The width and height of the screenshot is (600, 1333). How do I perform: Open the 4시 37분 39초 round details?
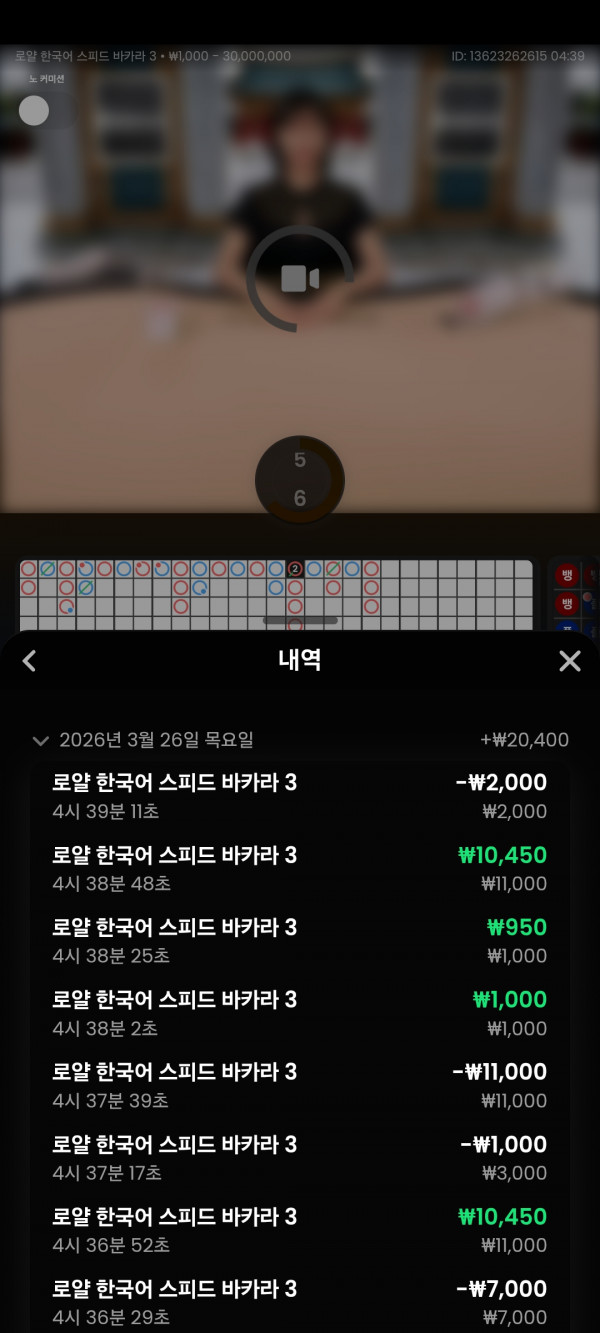click(x=300, y=1085)
